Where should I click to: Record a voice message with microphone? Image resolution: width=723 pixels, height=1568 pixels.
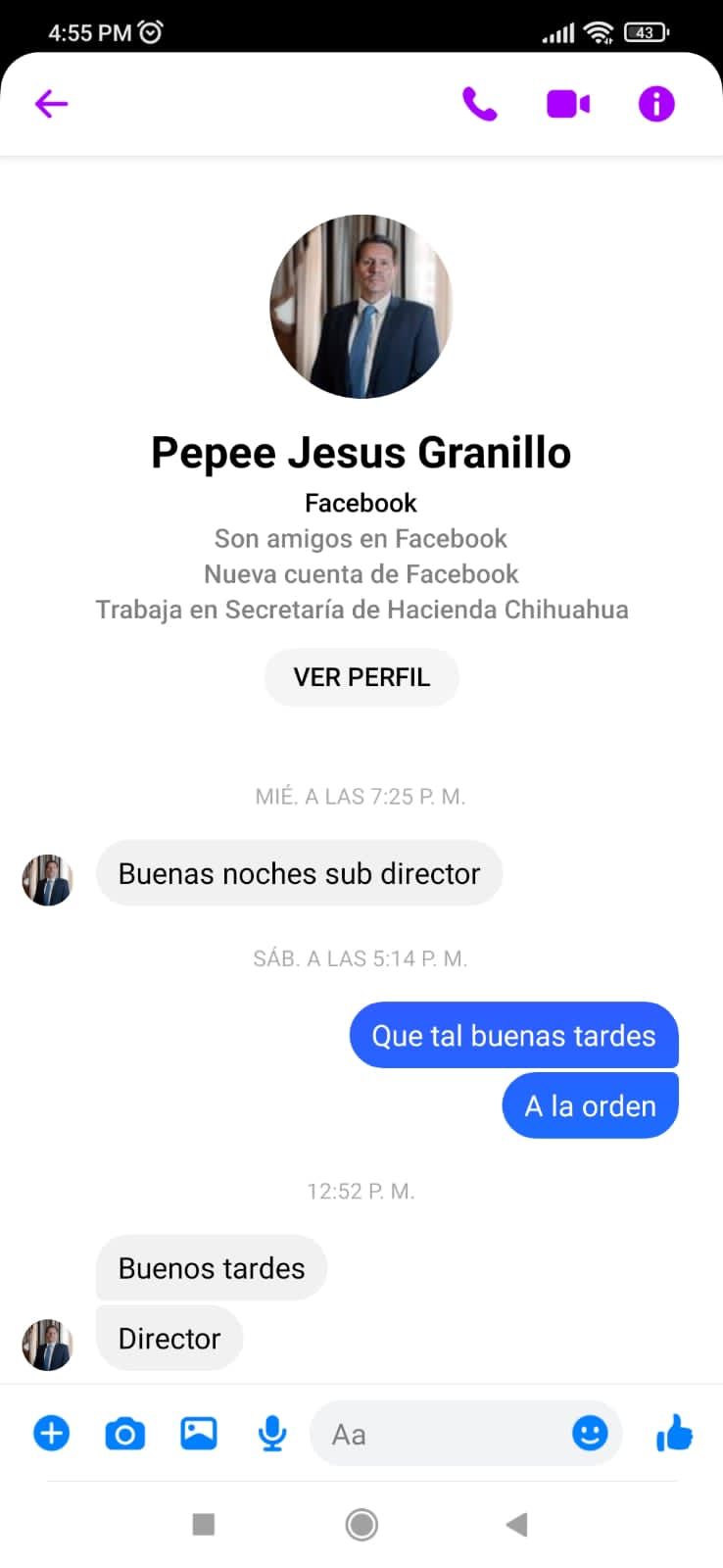tap(272, 1435)
